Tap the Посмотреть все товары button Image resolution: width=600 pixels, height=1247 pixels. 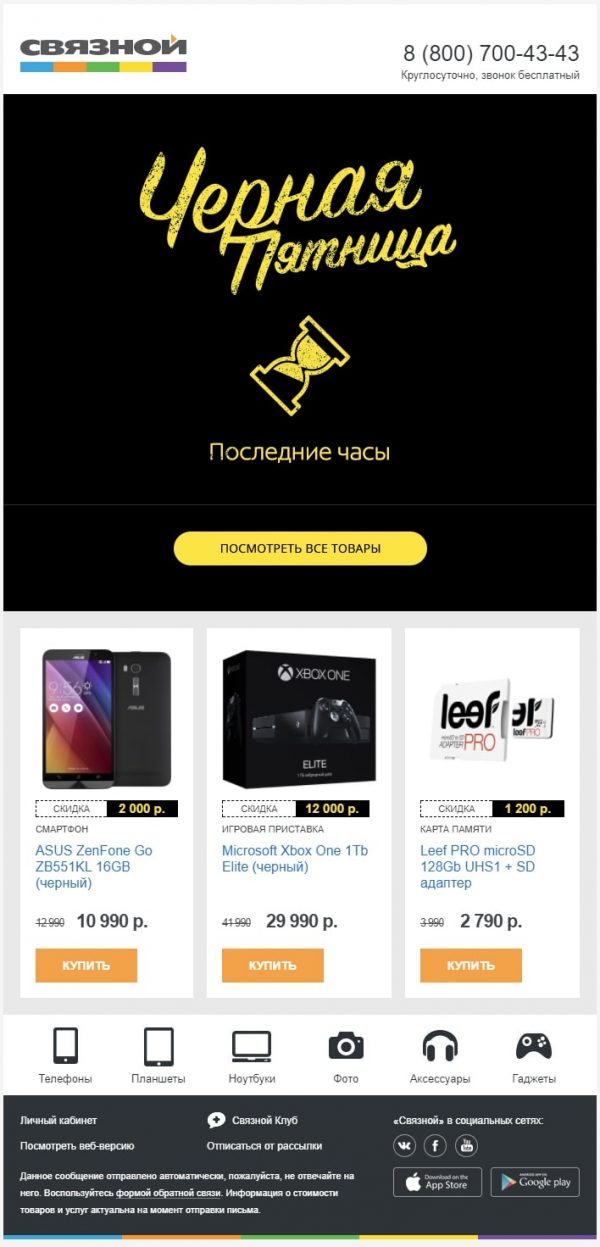pyautogui.click(x=300, y=548)
